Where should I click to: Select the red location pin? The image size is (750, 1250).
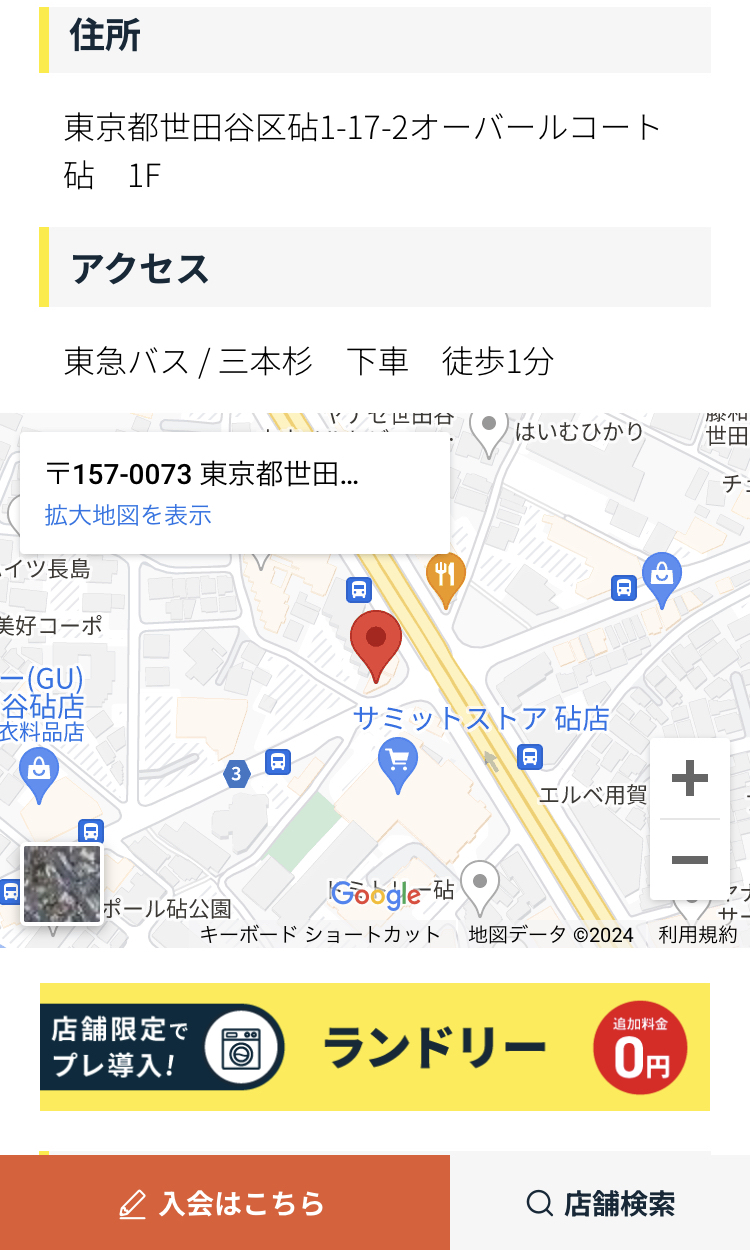click(x=375, y=642)
